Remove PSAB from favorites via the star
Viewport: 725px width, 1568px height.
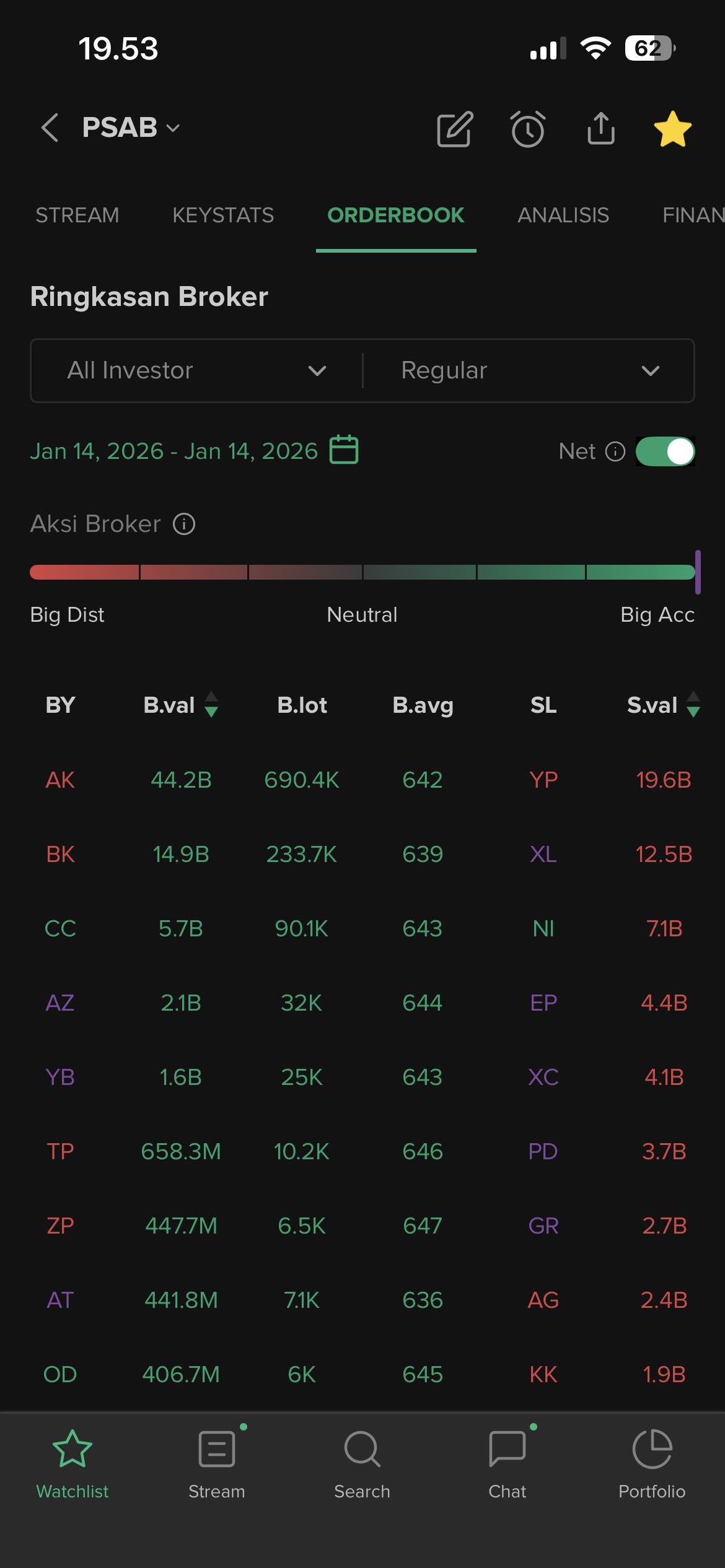coord(672,129)
